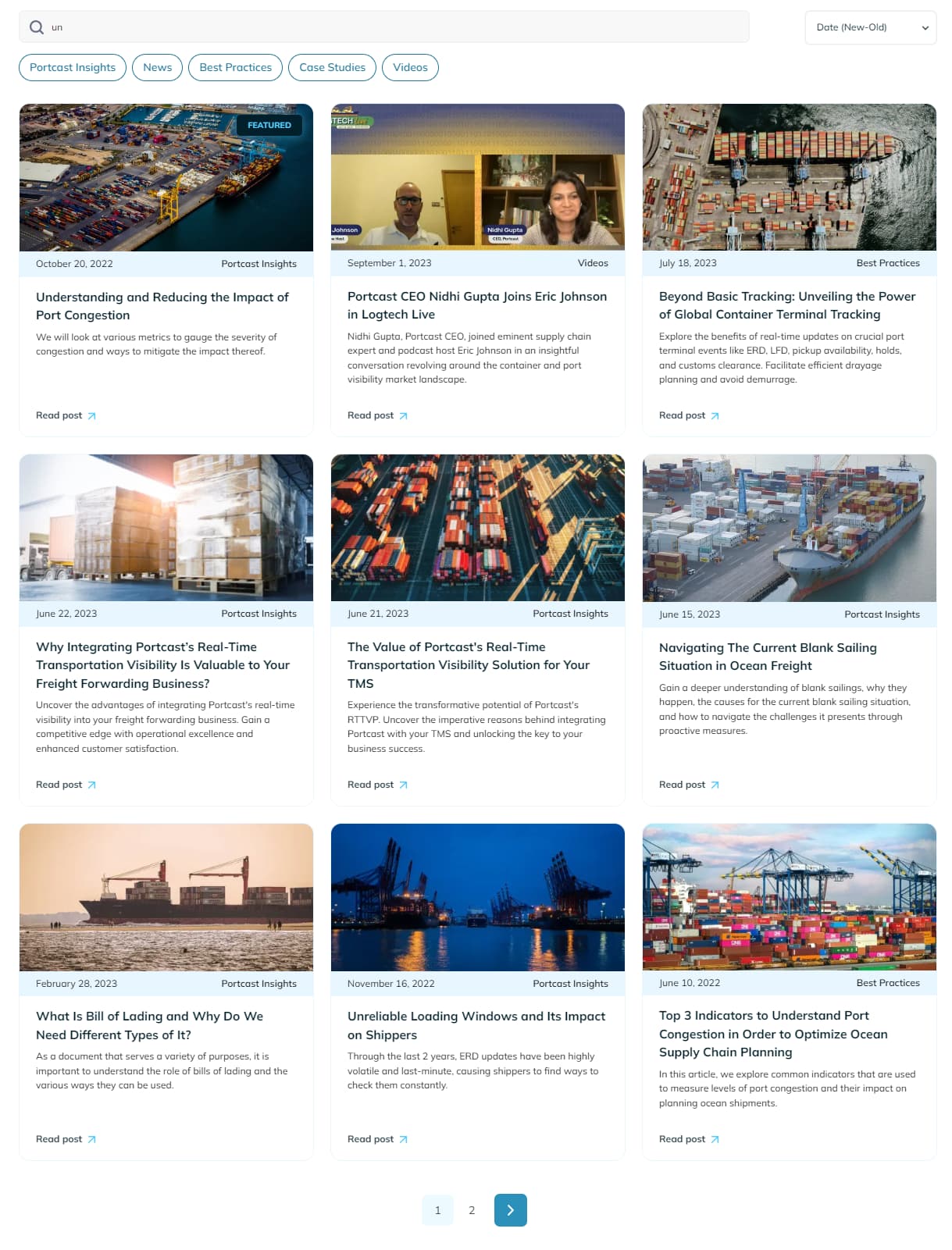Show Case Studies posts
Viewport: 952px width, 1250px height.
point(332,68)
